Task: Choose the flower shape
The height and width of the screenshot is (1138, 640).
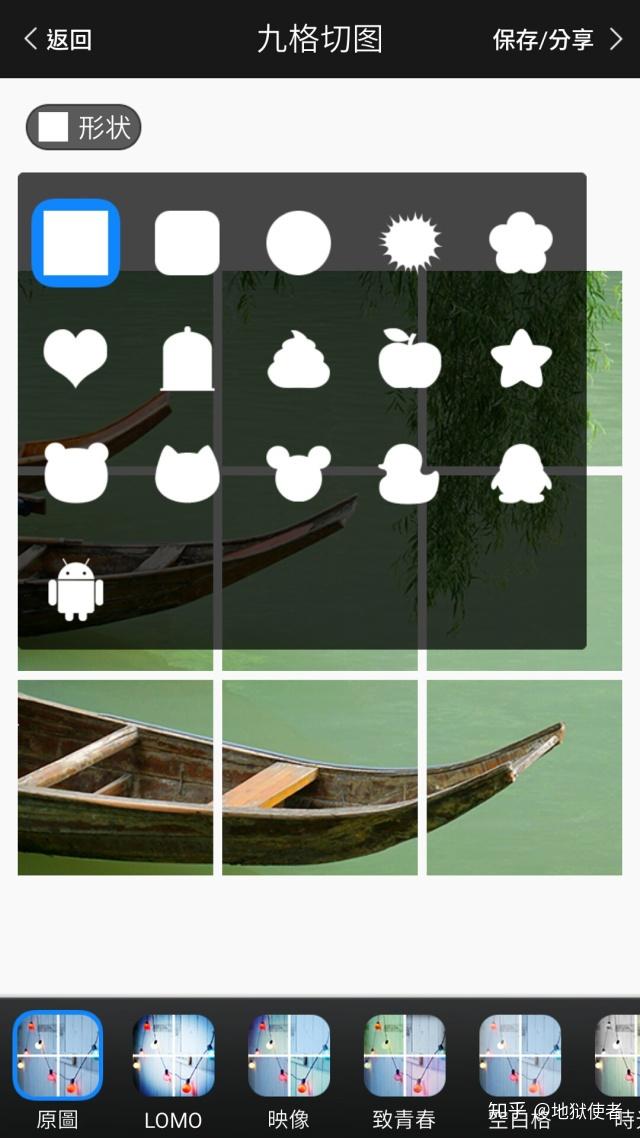Action: 521,243
